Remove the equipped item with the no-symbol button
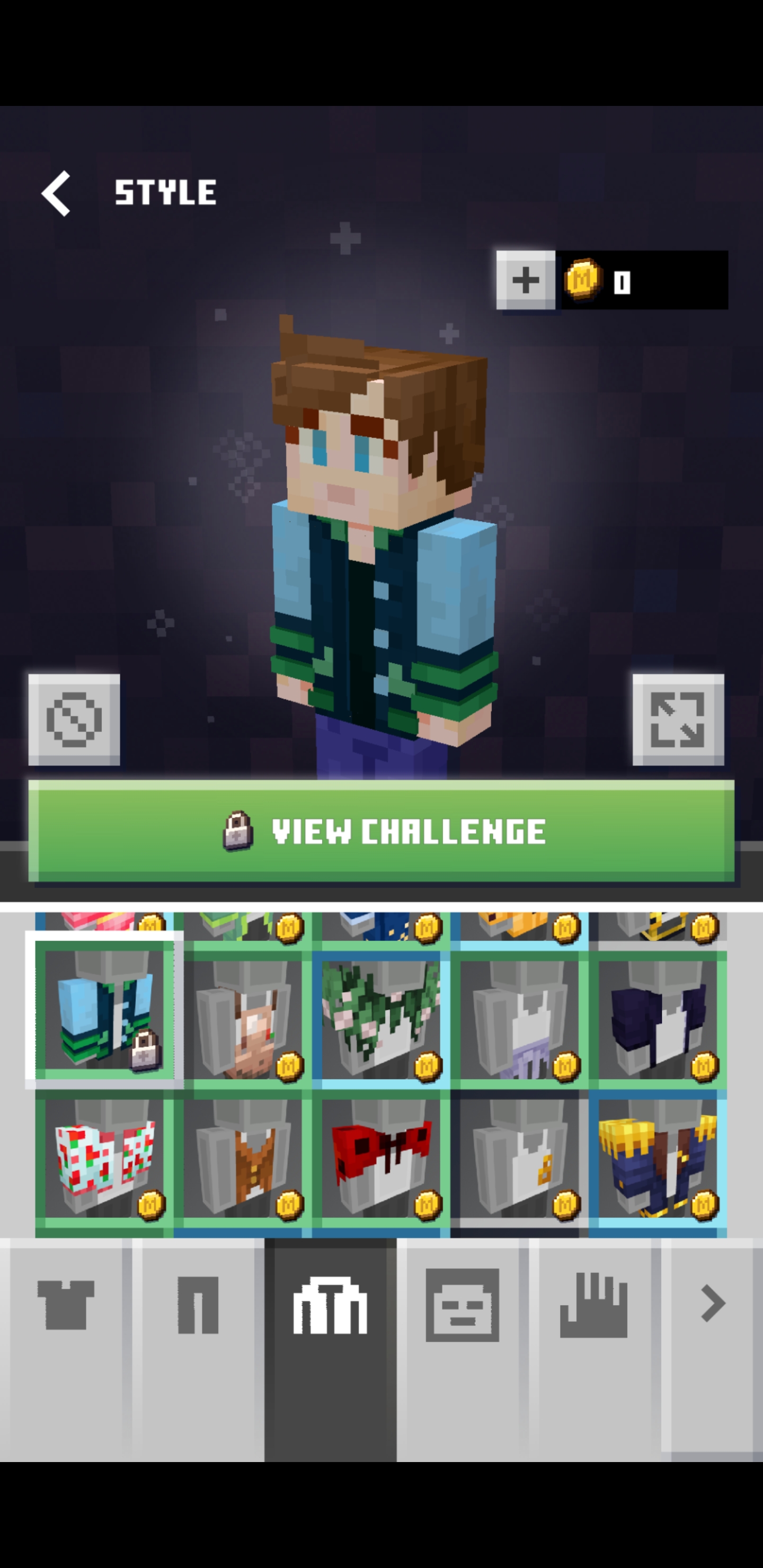This screenshot has height=1568, width=763. [74, 719]
